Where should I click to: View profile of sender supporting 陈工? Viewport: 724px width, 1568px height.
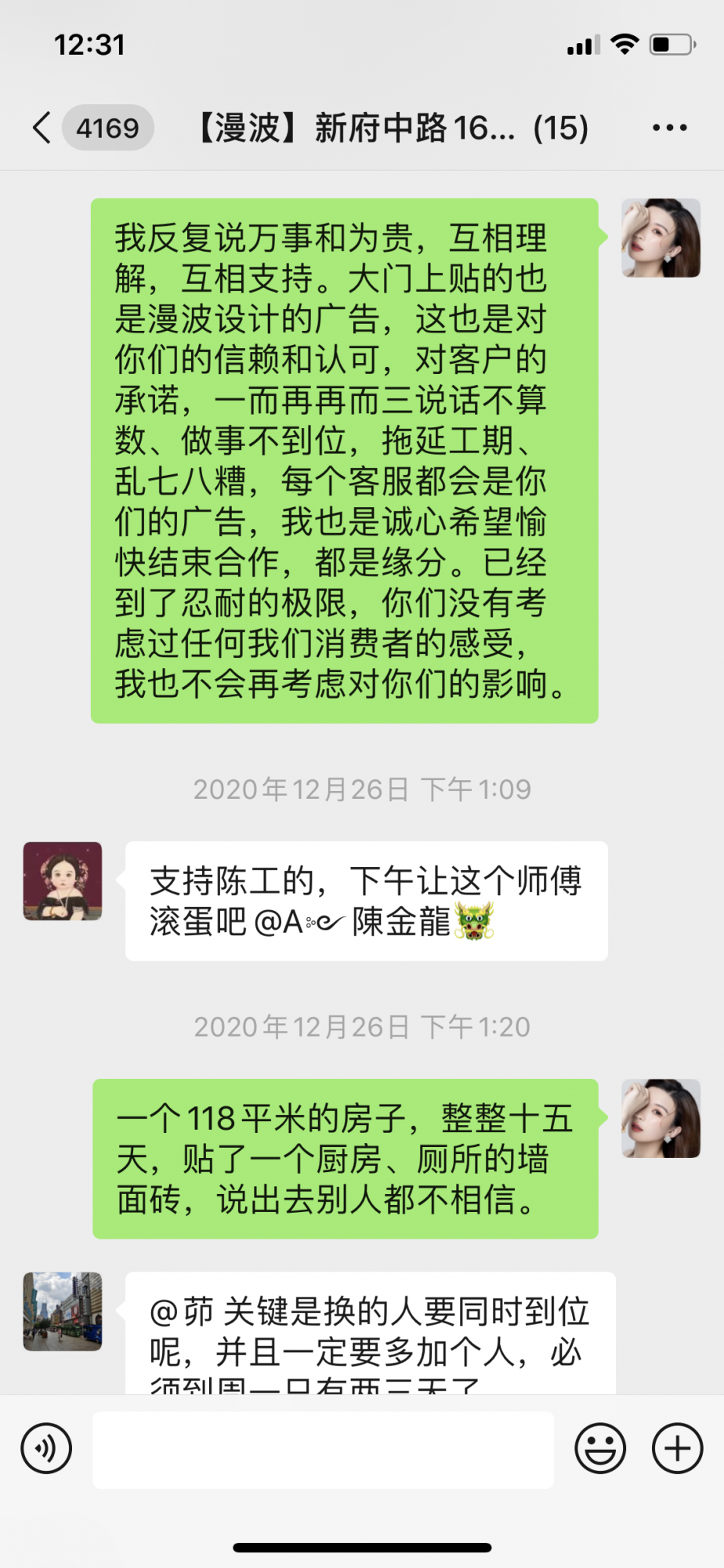tap(63, 881)
